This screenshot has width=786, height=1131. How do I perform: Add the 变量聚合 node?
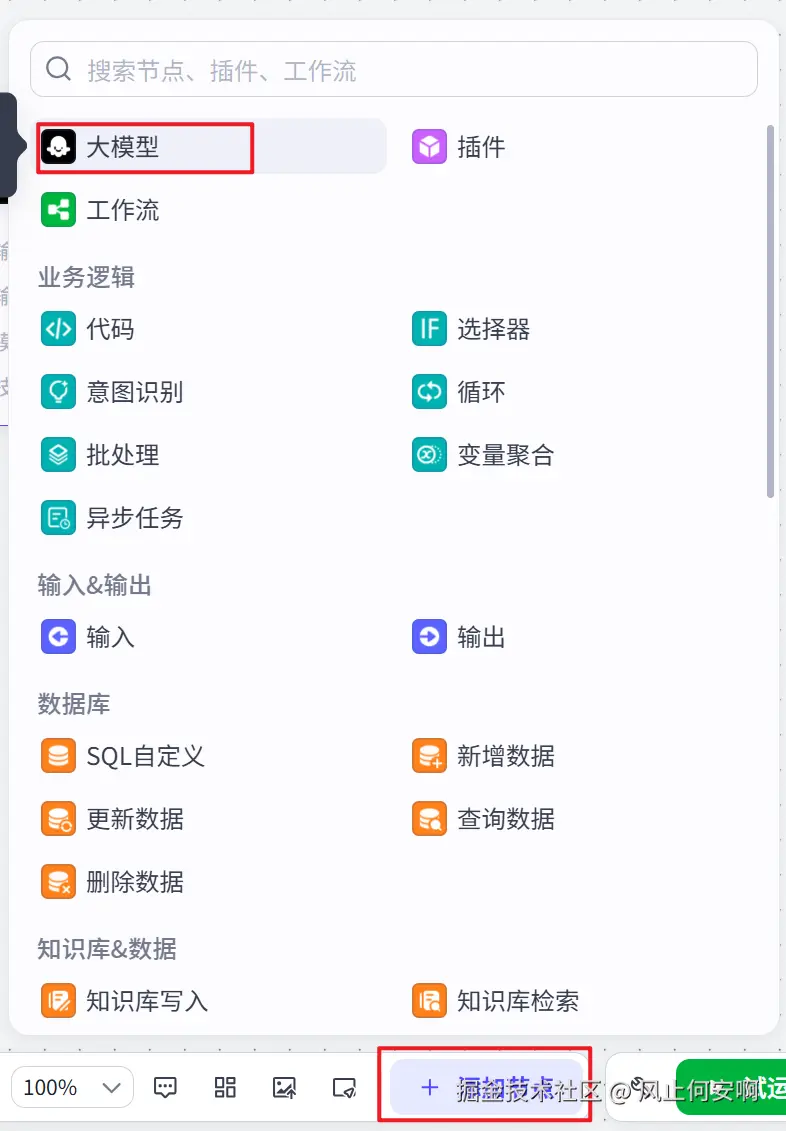(x=505, y=455)
